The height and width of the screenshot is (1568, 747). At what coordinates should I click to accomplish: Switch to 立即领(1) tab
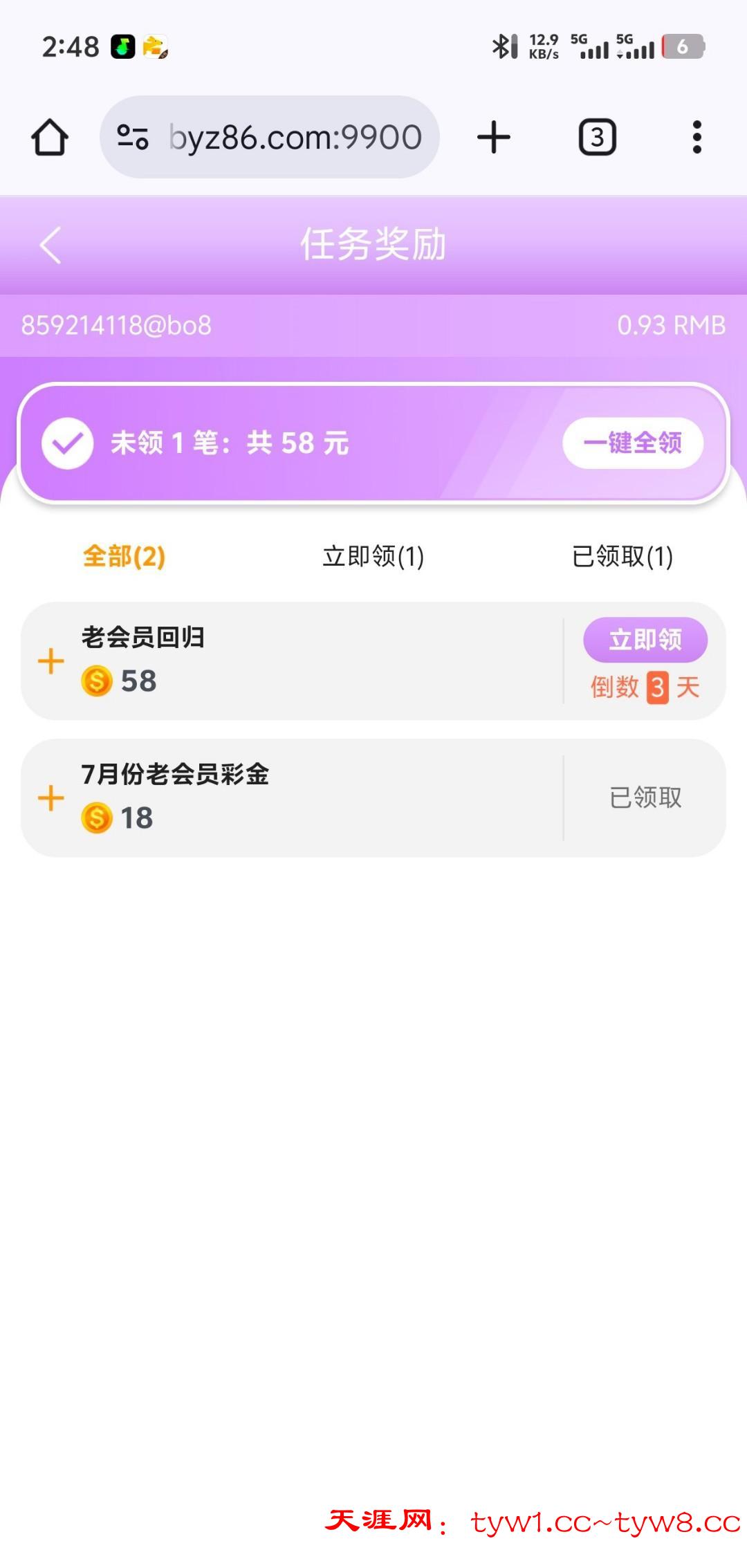point(373,556)
